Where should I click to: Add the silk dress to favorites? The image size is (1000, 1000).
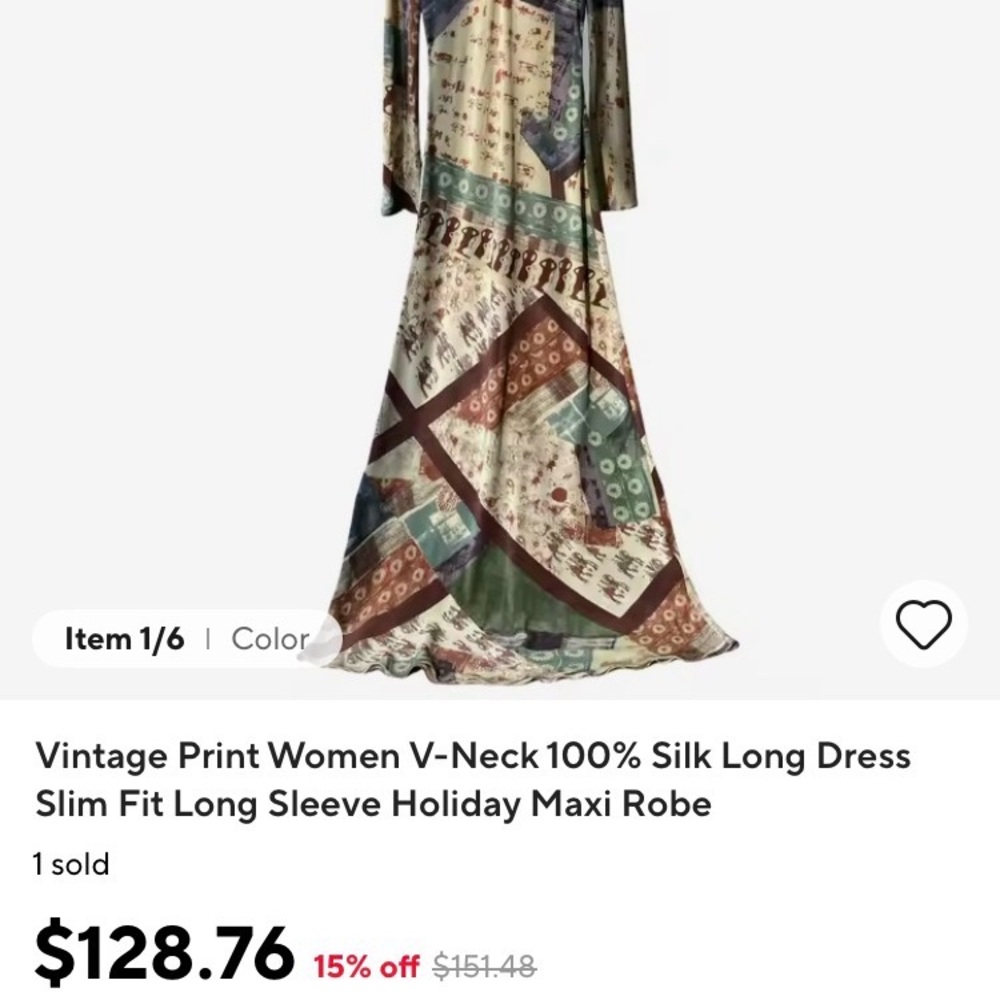click(923, 625)
